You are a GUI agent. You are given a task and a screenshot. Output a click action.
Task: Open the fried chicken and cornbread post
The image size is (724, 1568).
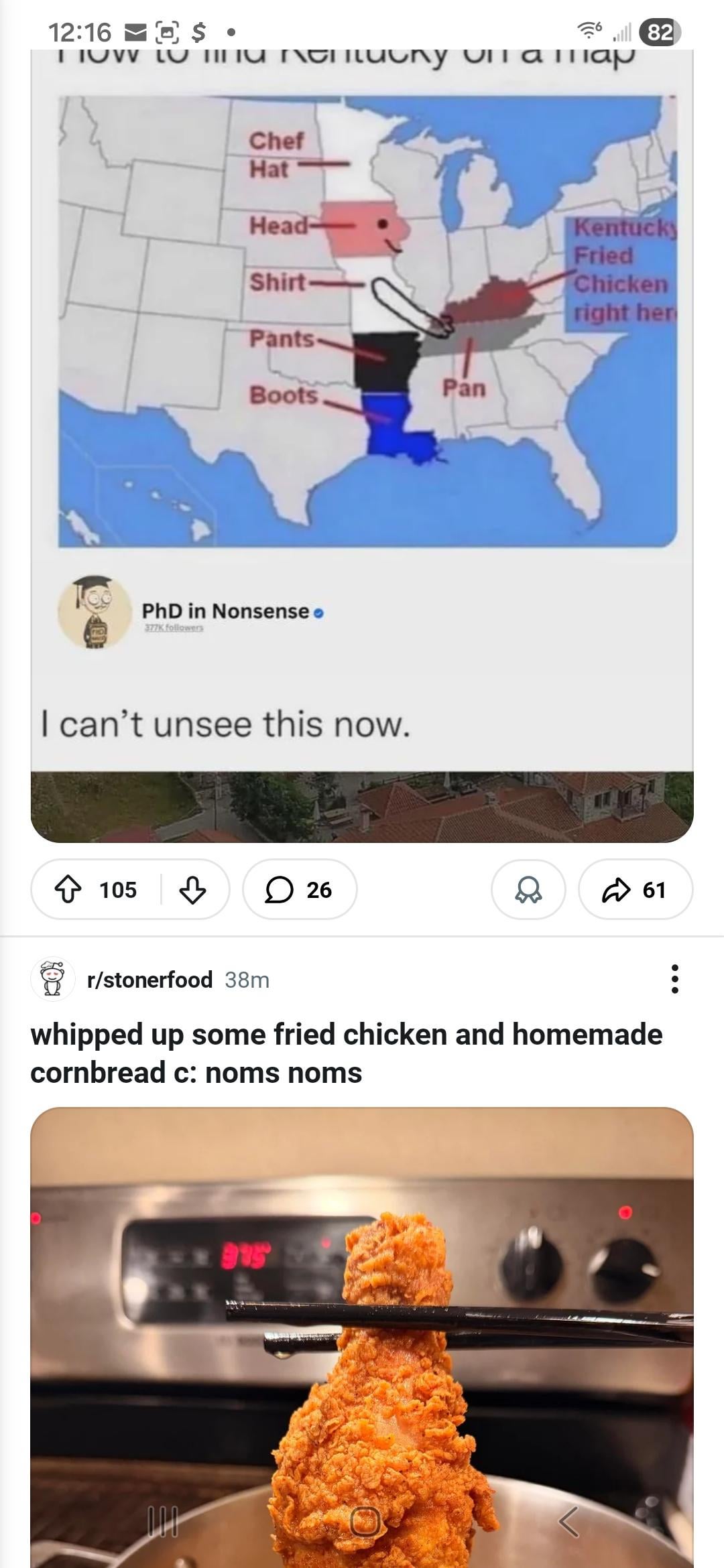pyautogui.click(x=346, y=1053)
